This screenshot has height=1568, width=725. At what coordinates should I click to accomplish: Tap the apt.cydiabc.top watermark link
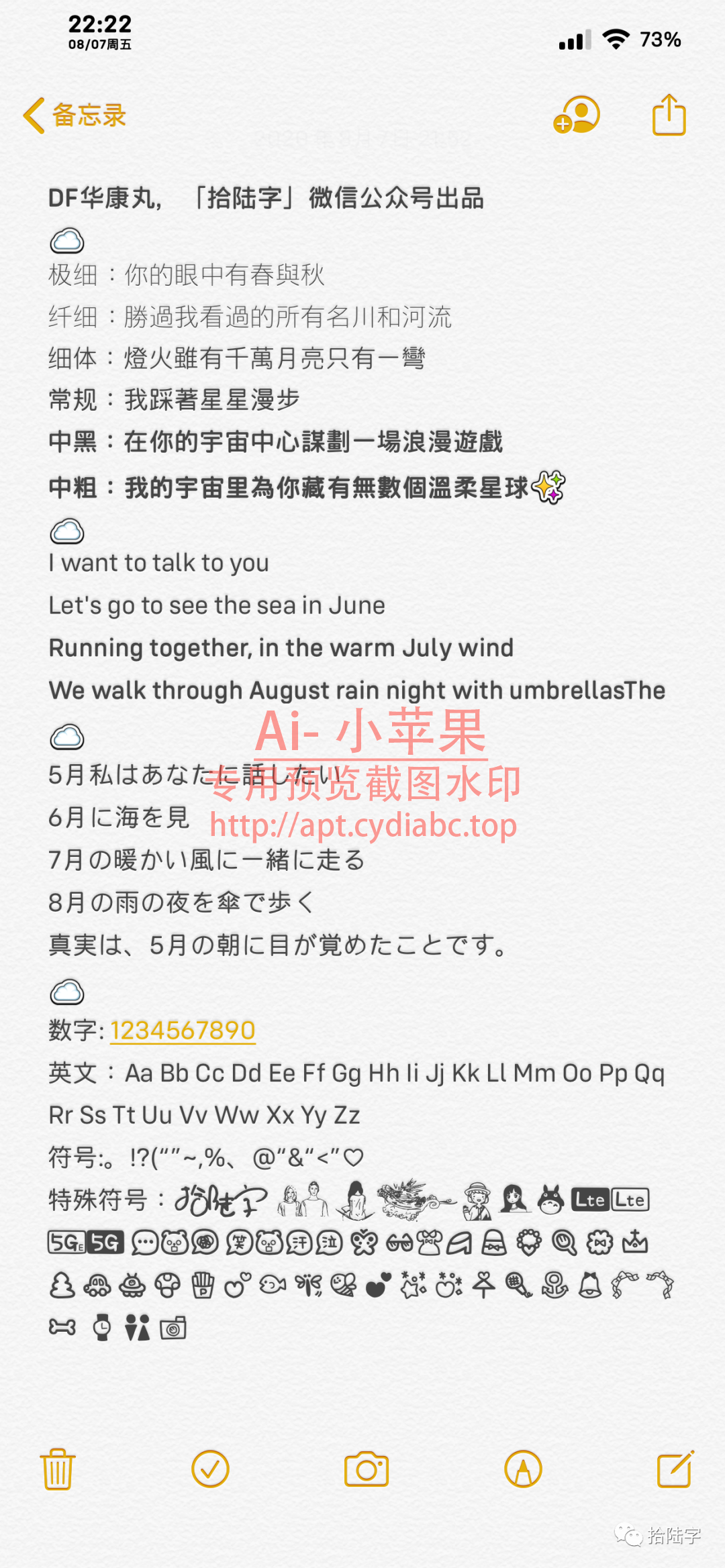(362, 825)
